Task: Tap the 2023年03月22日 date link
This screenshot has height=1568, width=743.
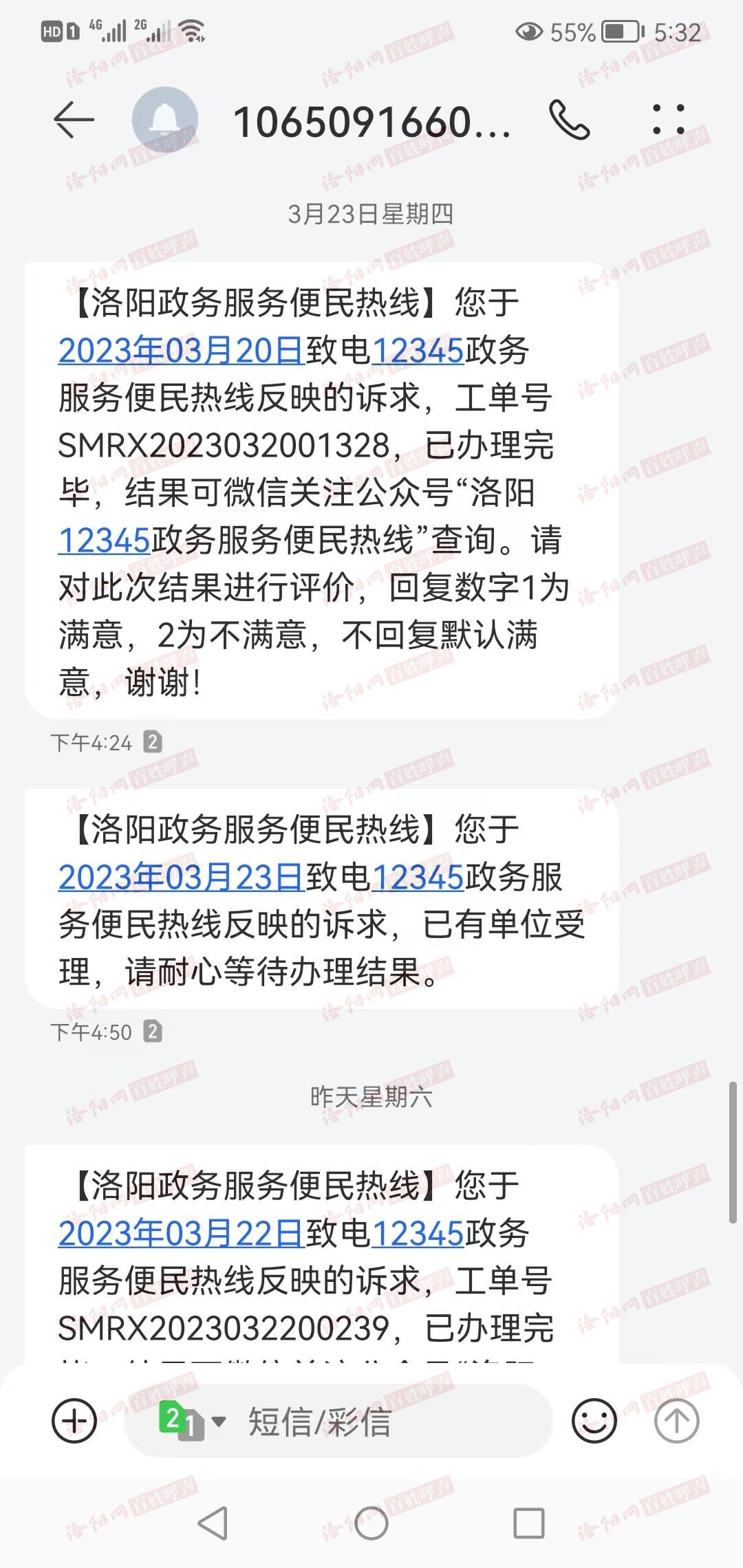Action: [180, 1234]
